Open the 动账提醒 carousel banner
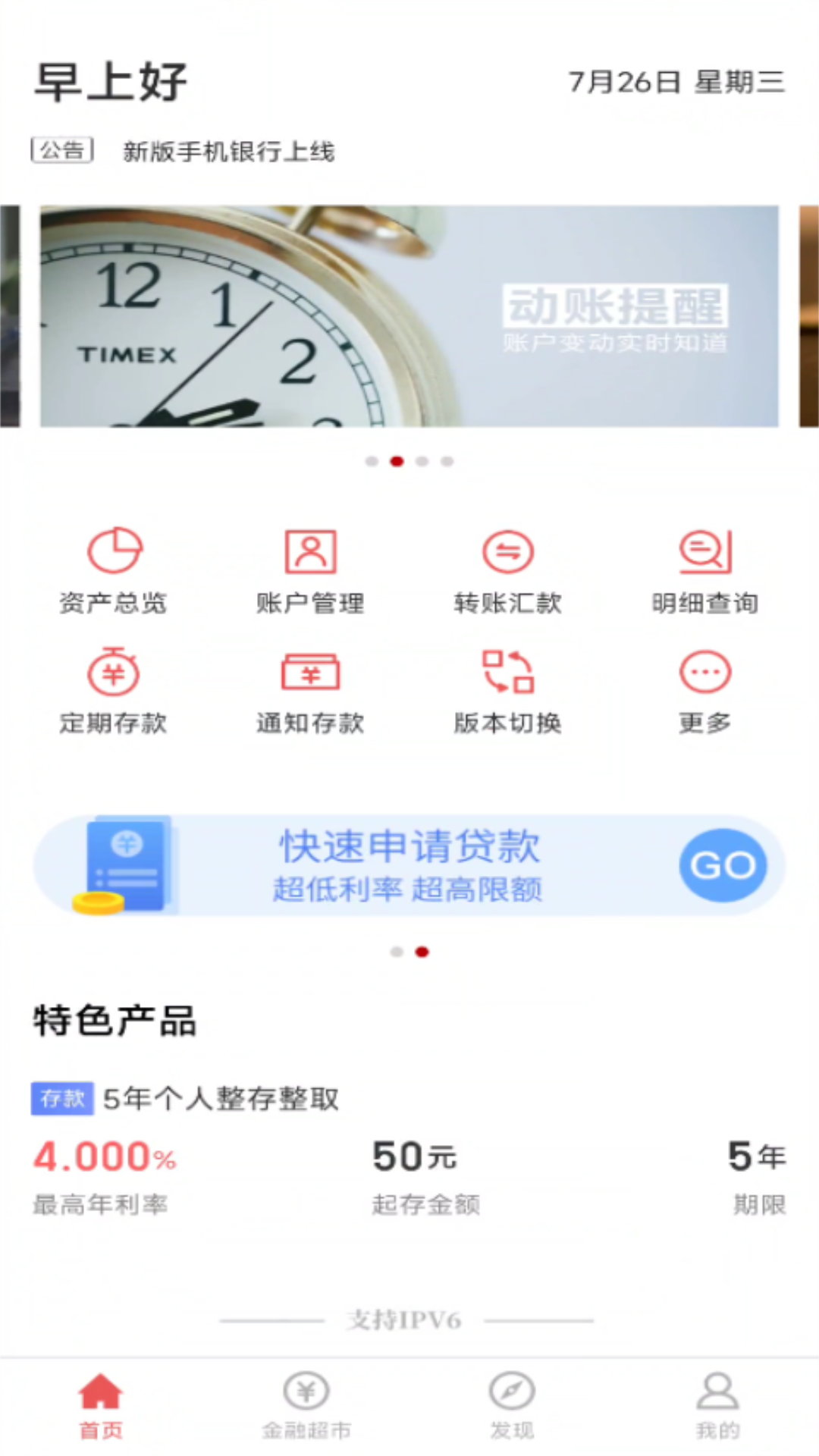 pos(409,315)
